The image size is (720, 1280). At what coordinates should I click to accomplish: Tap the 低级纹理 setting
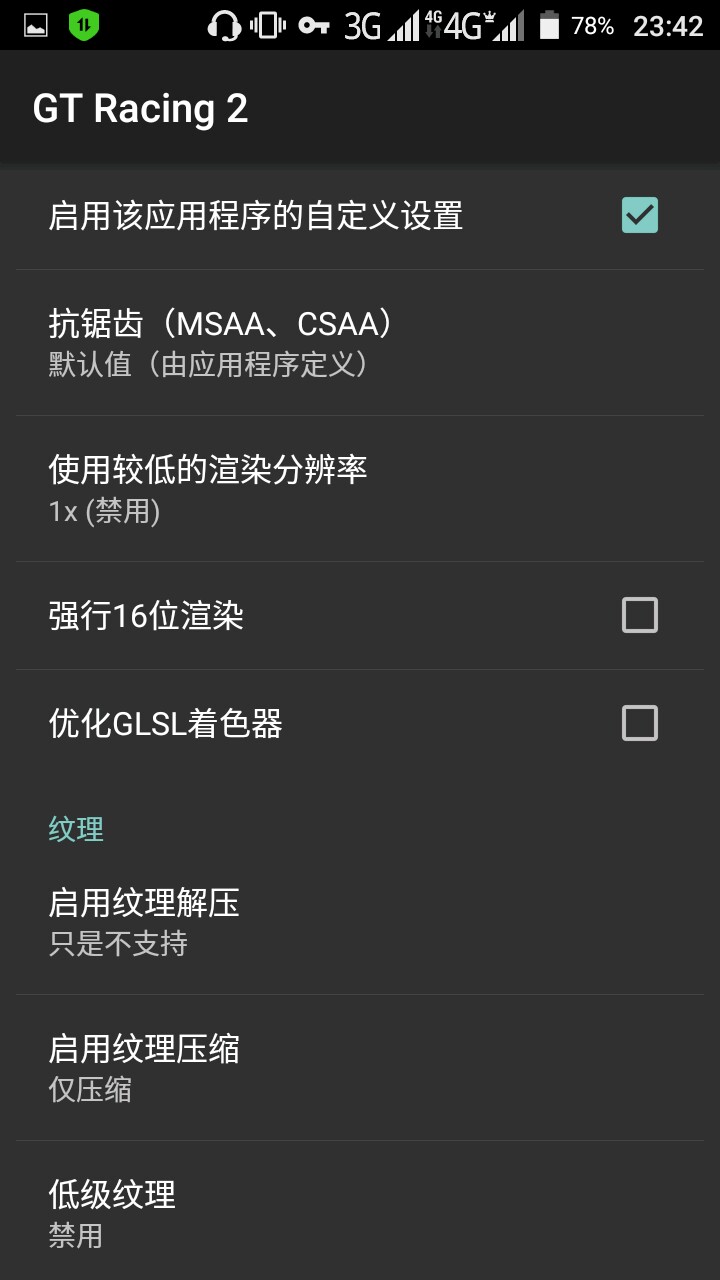pos(360,1213)
